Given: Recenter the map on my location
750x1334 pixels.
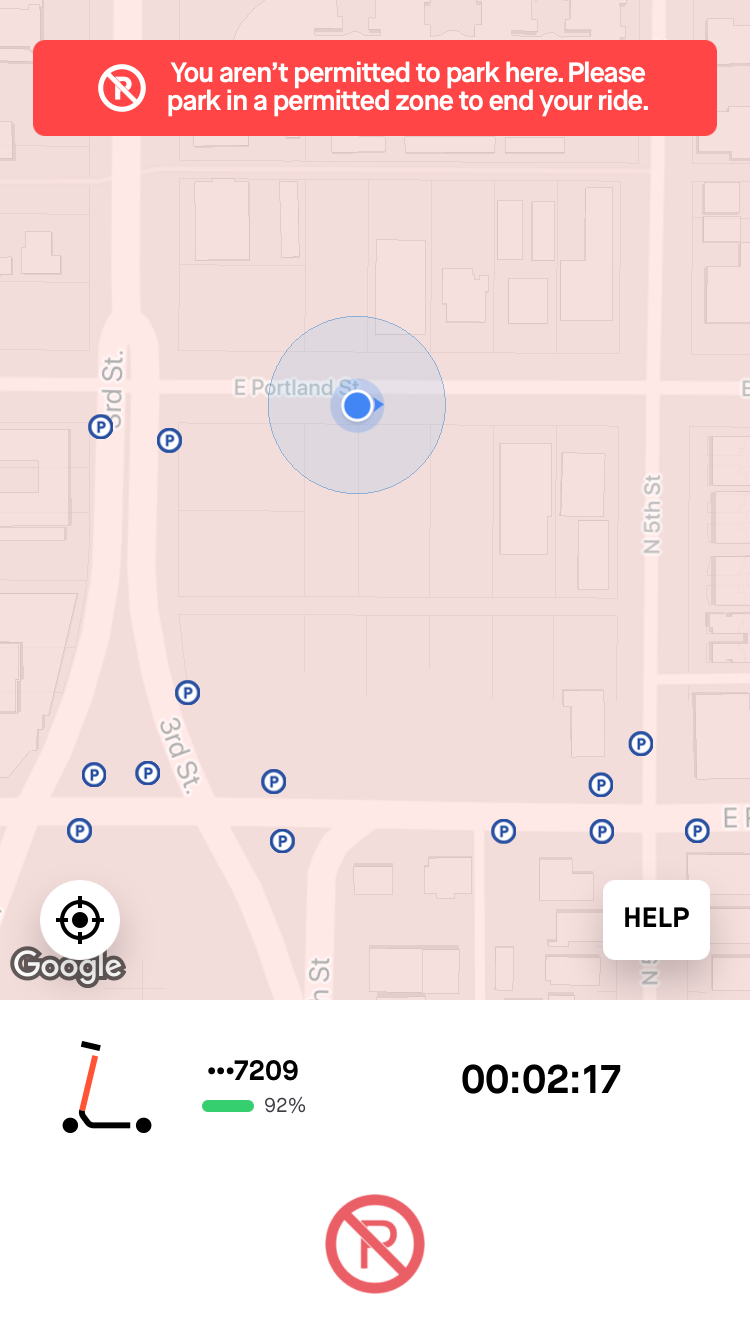Looking at the screenshot, I should point(80,919).
